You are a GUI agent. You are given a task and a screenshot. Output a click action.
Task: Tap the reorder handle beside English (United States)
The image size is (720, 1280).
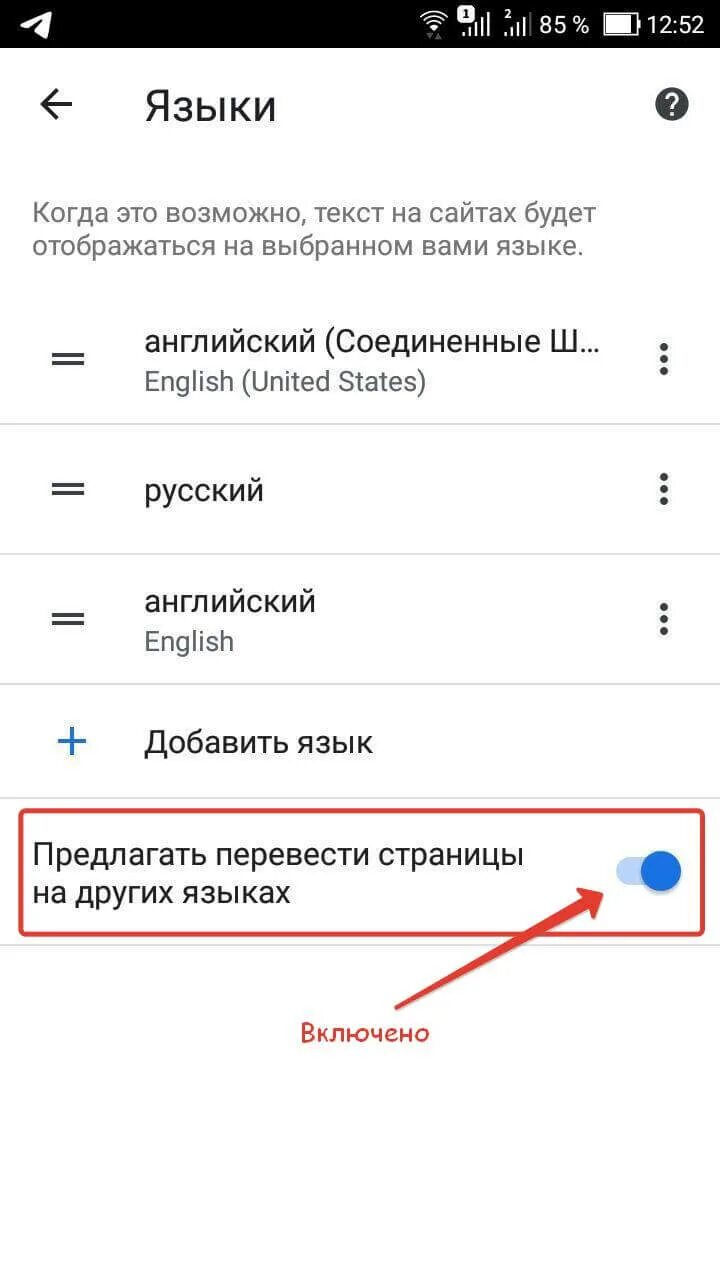68,359
